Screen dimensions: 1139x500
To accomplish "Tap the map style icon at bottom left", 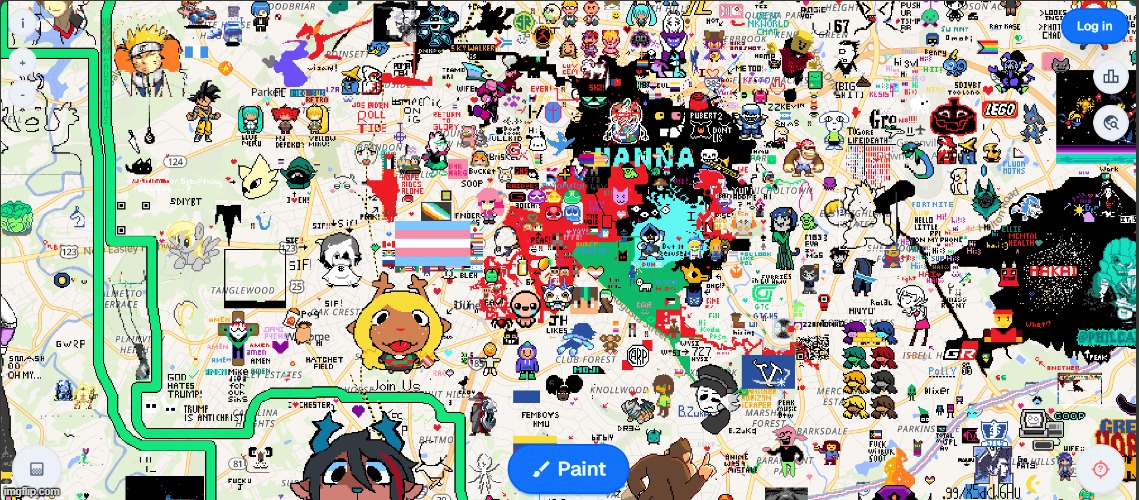I will click(37, 469).
